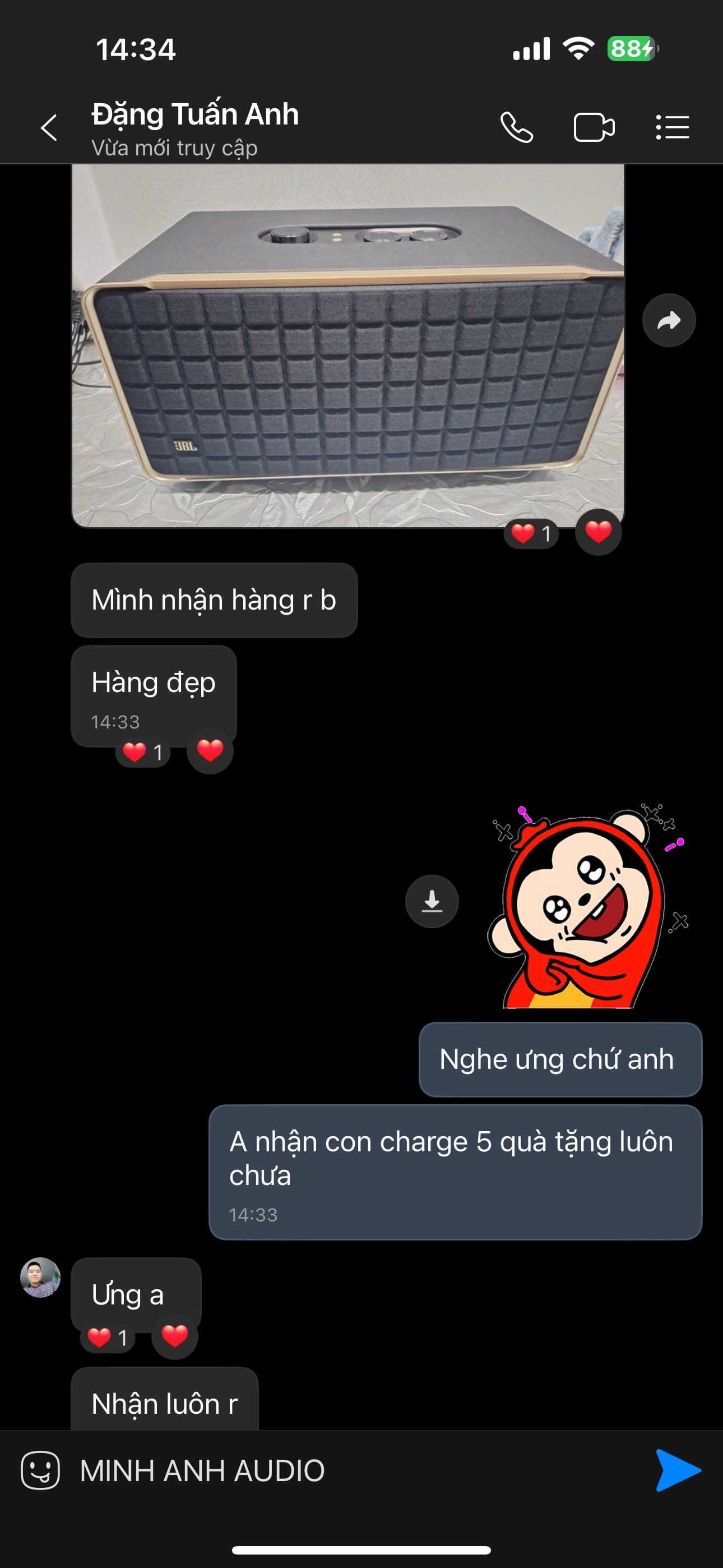View heart reaction count on "Ưng a"
This screenshot has width=723, height=1568.
point(108,1338)
